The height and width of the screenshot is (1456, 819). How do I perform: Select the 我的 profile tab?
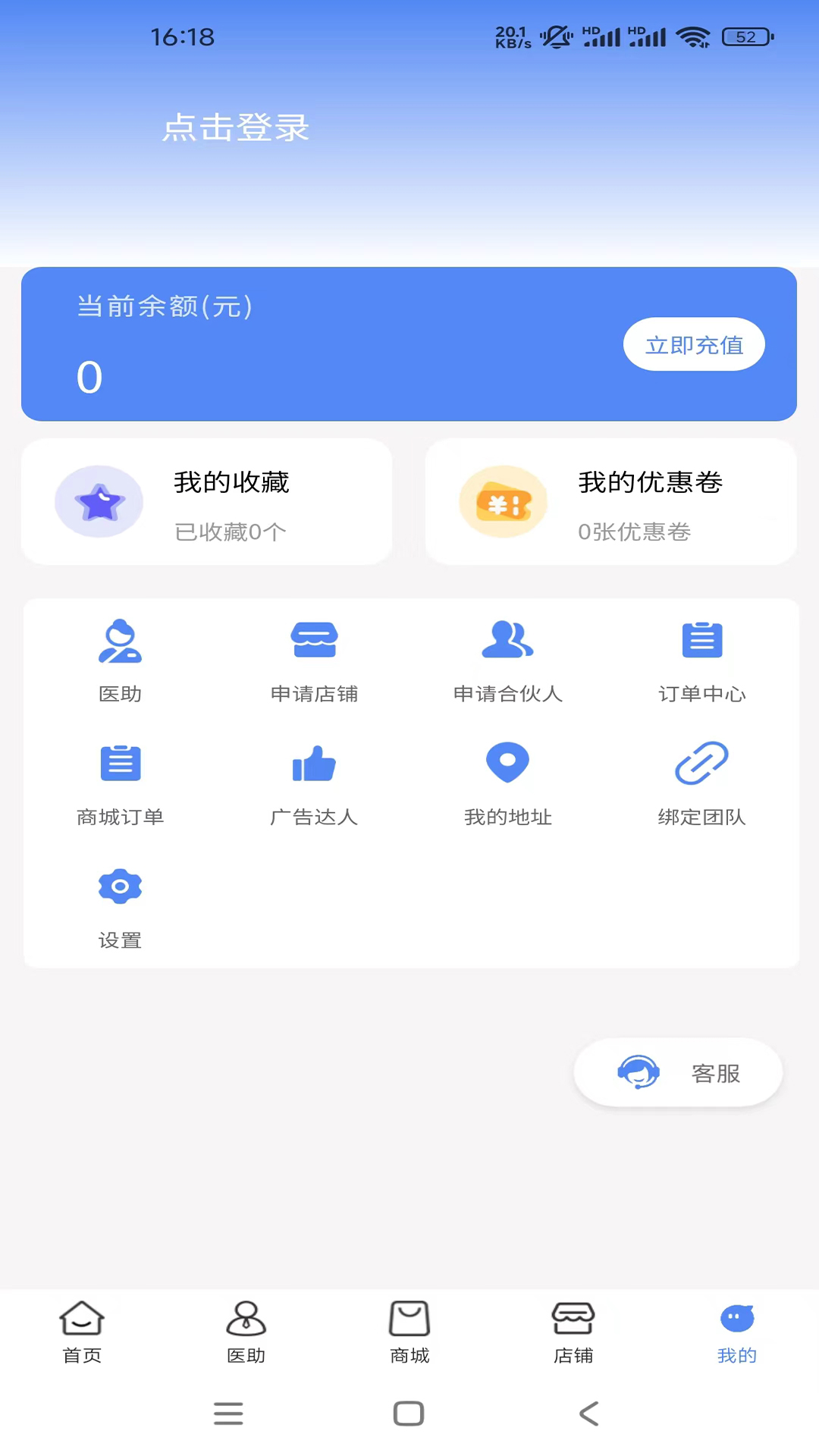click(736, 1332)
